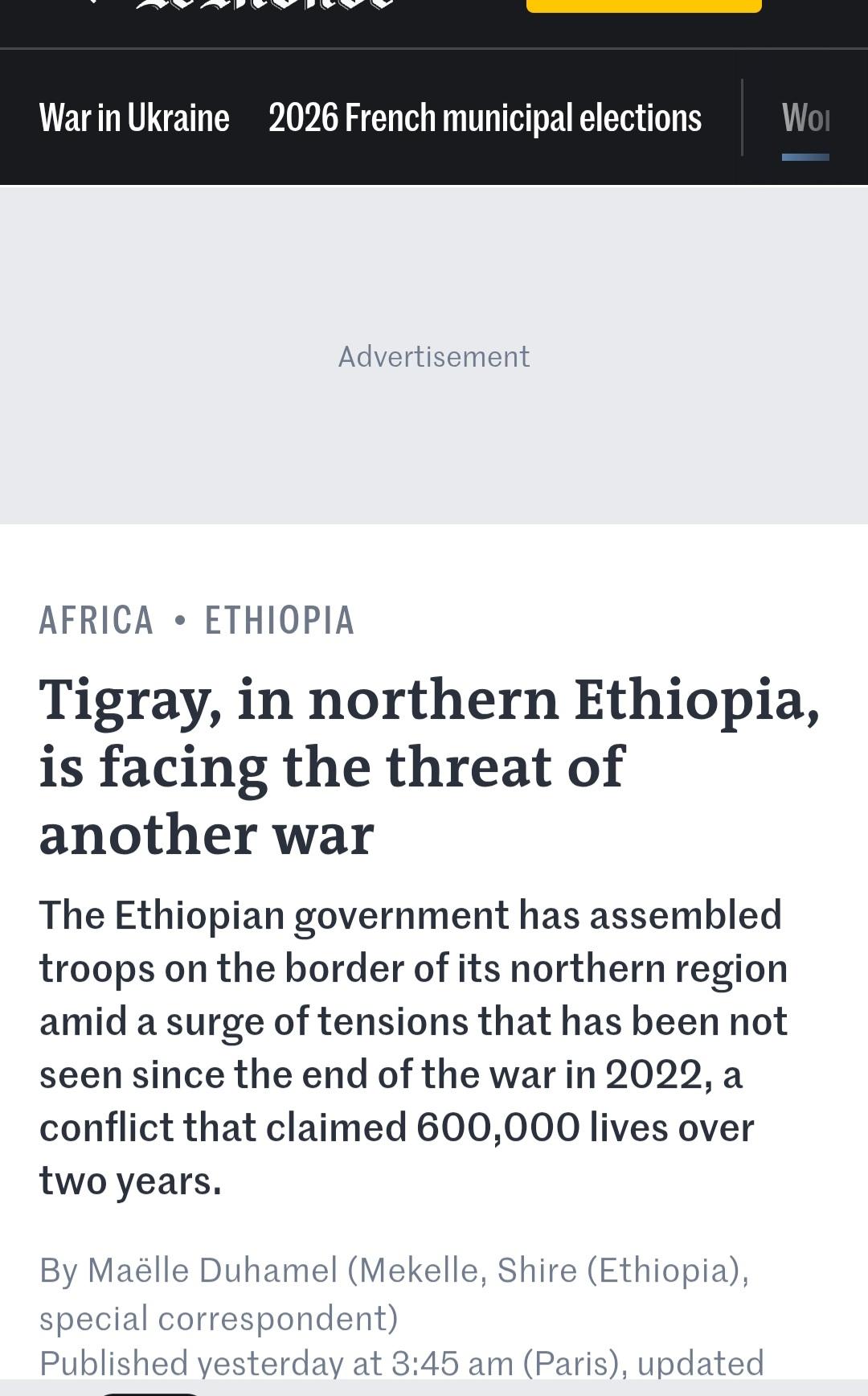Open the Ethiopia topic page
This screenshot has width=868, height=1396.
click(280, 620)
